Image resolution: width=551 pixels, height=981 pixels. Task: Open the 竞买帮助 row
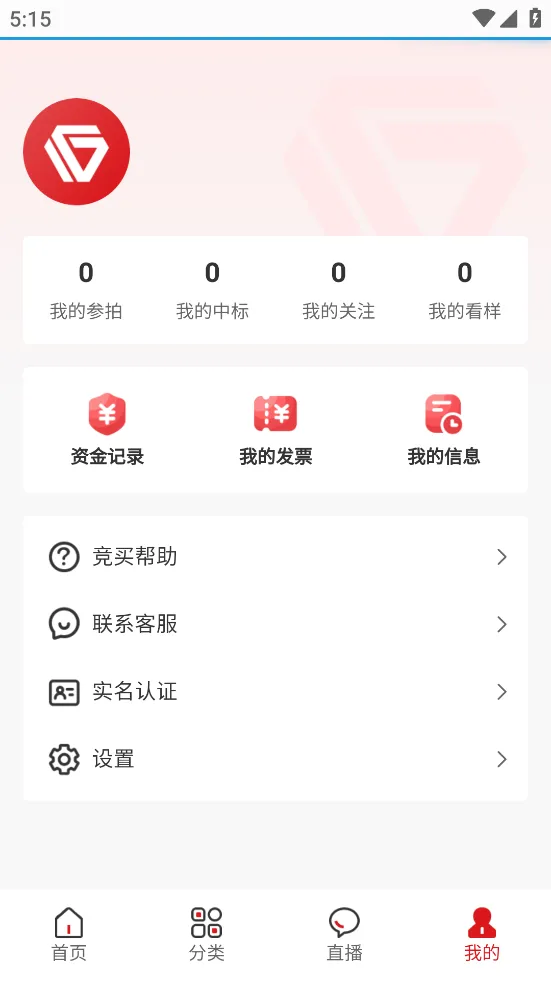[275, 557]
